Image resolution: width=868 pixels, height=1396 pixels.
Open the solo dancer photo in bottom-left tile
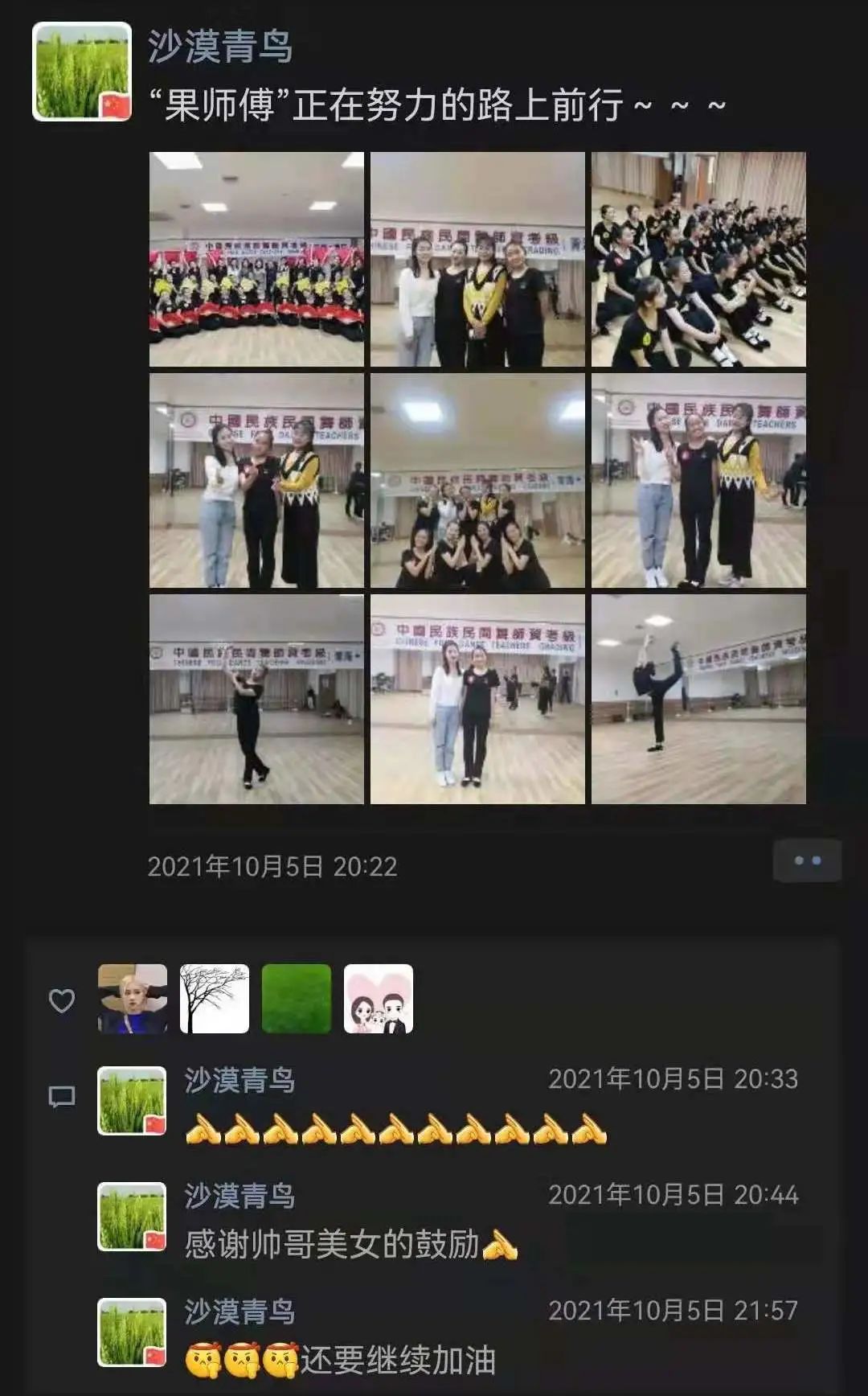pos(256,699)
